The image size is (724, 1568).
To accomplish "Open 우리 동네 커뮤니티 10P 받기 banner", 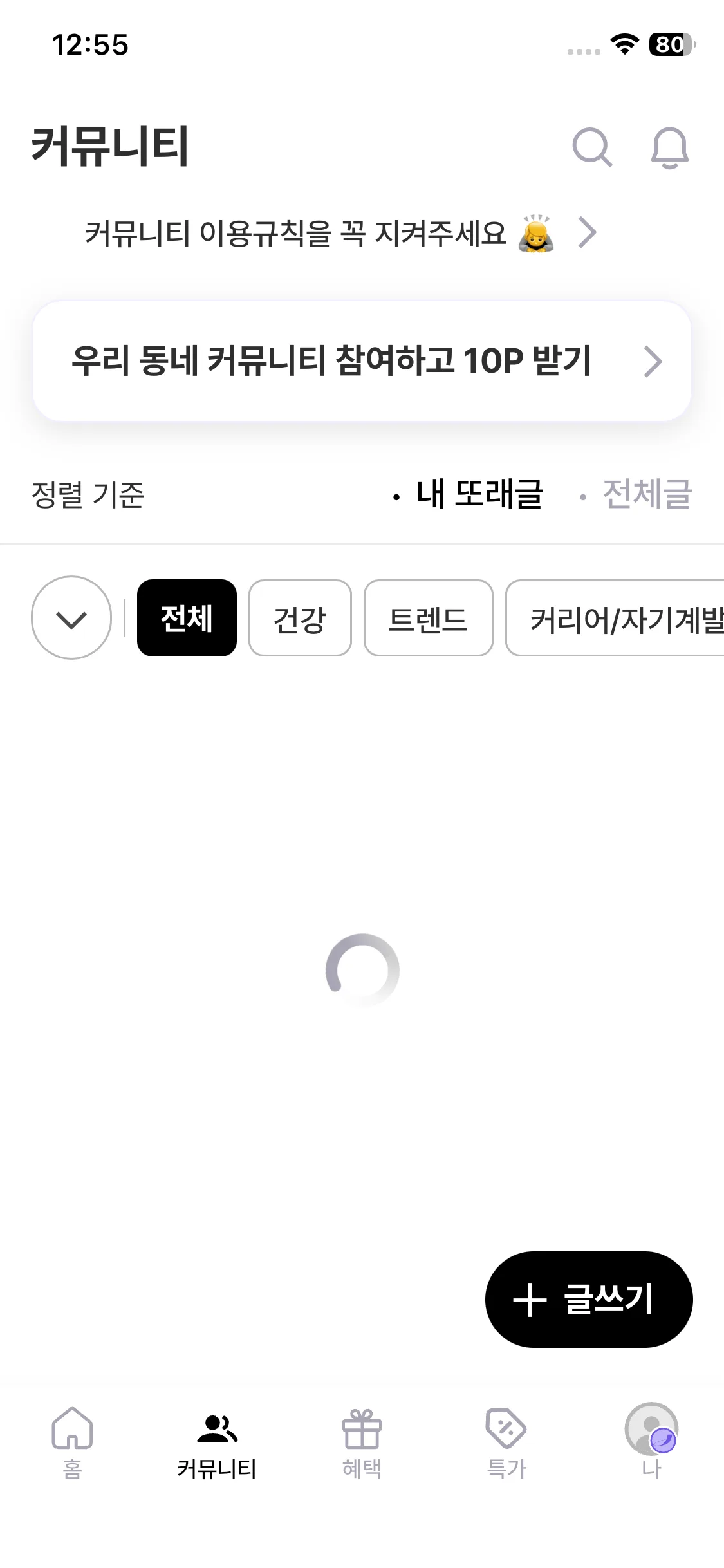I will [x=362, y=361].
